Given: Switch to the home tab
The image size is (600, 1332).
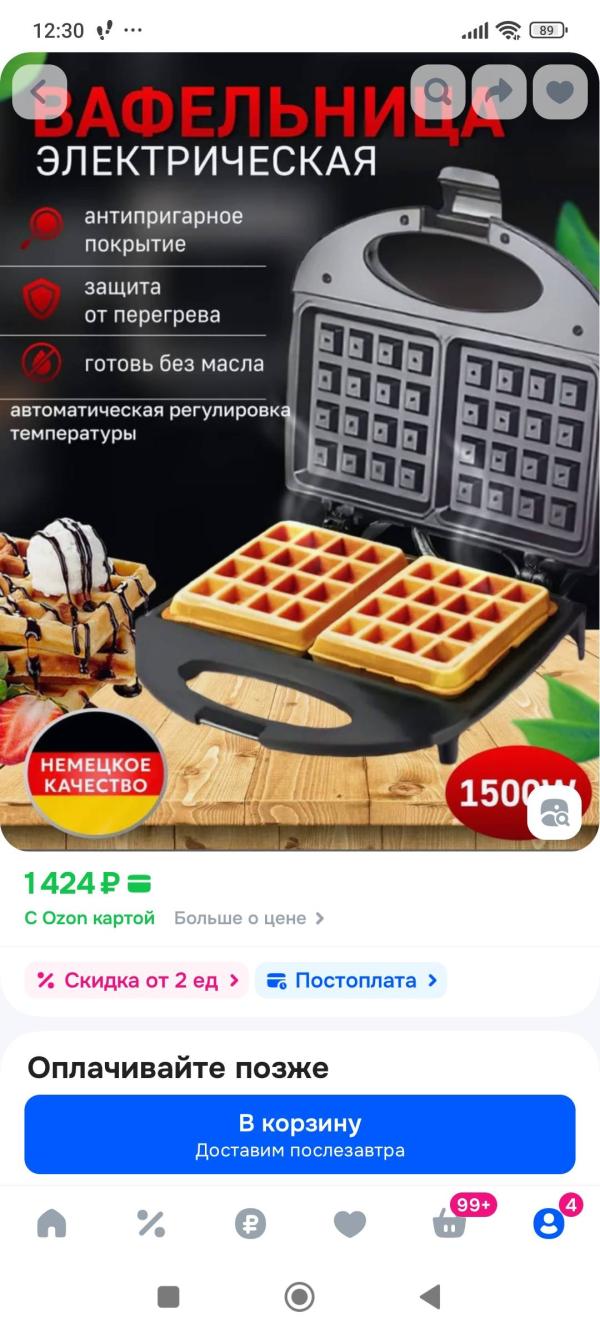Looking at the screenshot, I should coord(51,1223).
